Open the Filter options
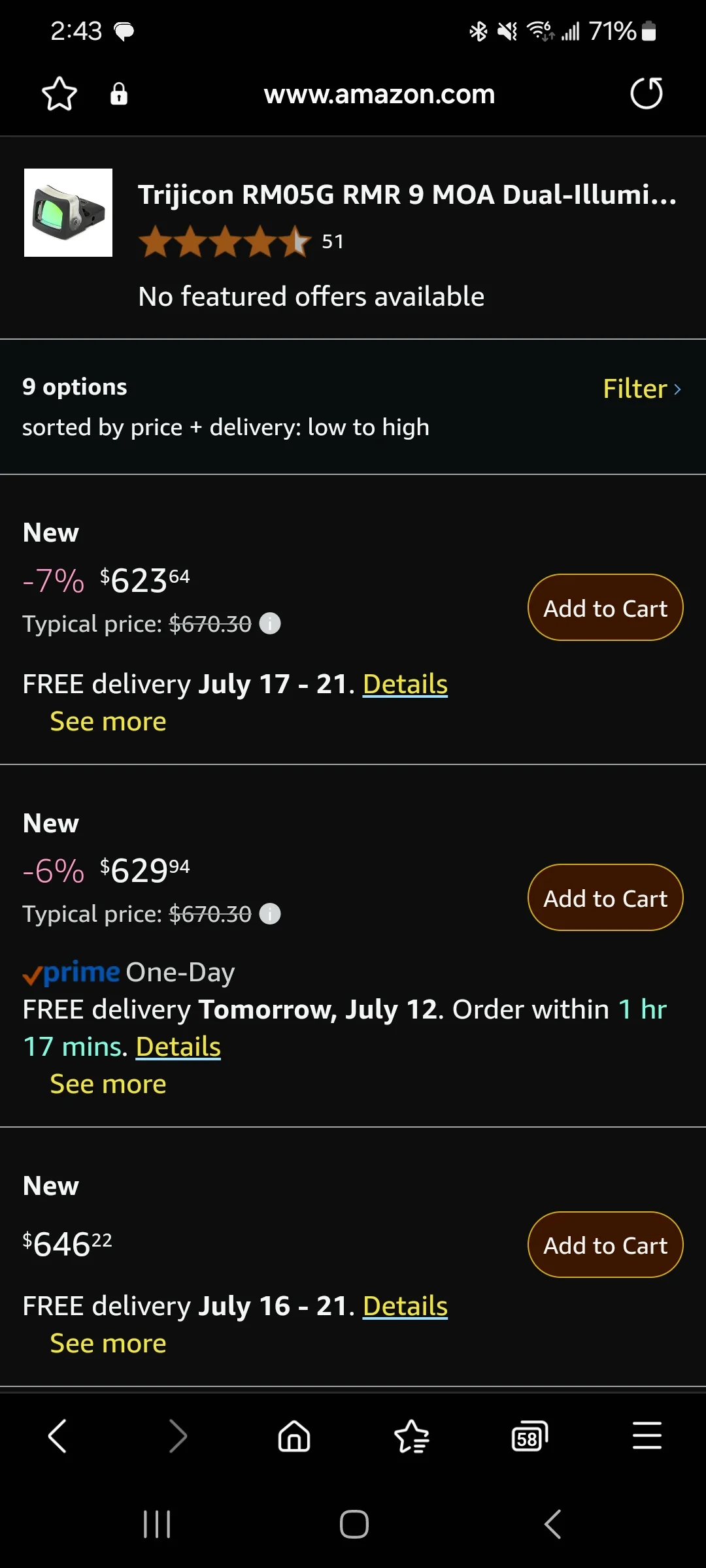The image size is (706, 1568). [642, 389]
